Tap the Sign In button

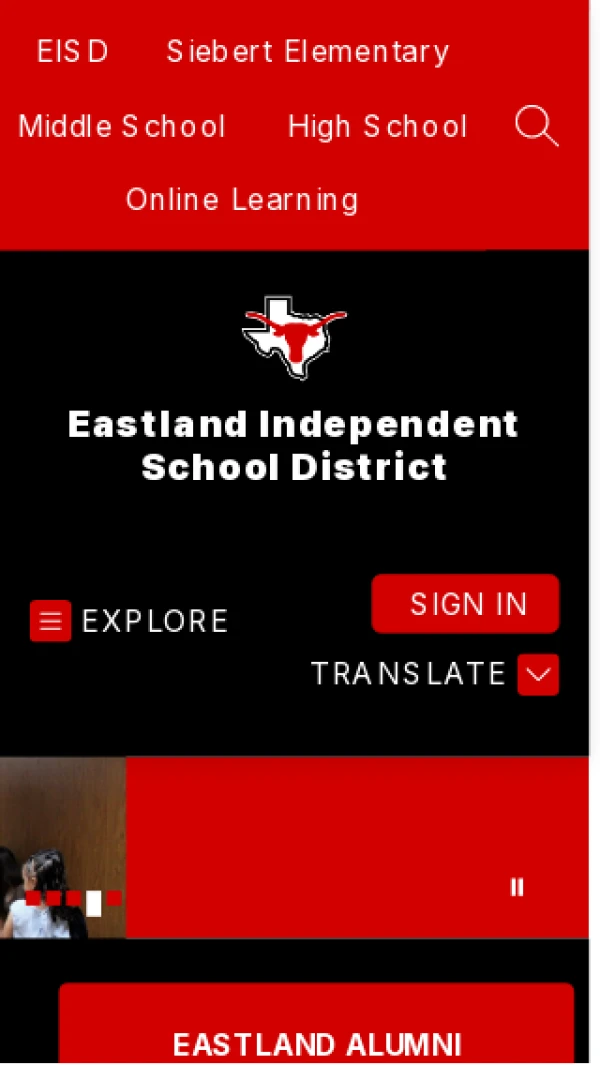tap(465, 604)
